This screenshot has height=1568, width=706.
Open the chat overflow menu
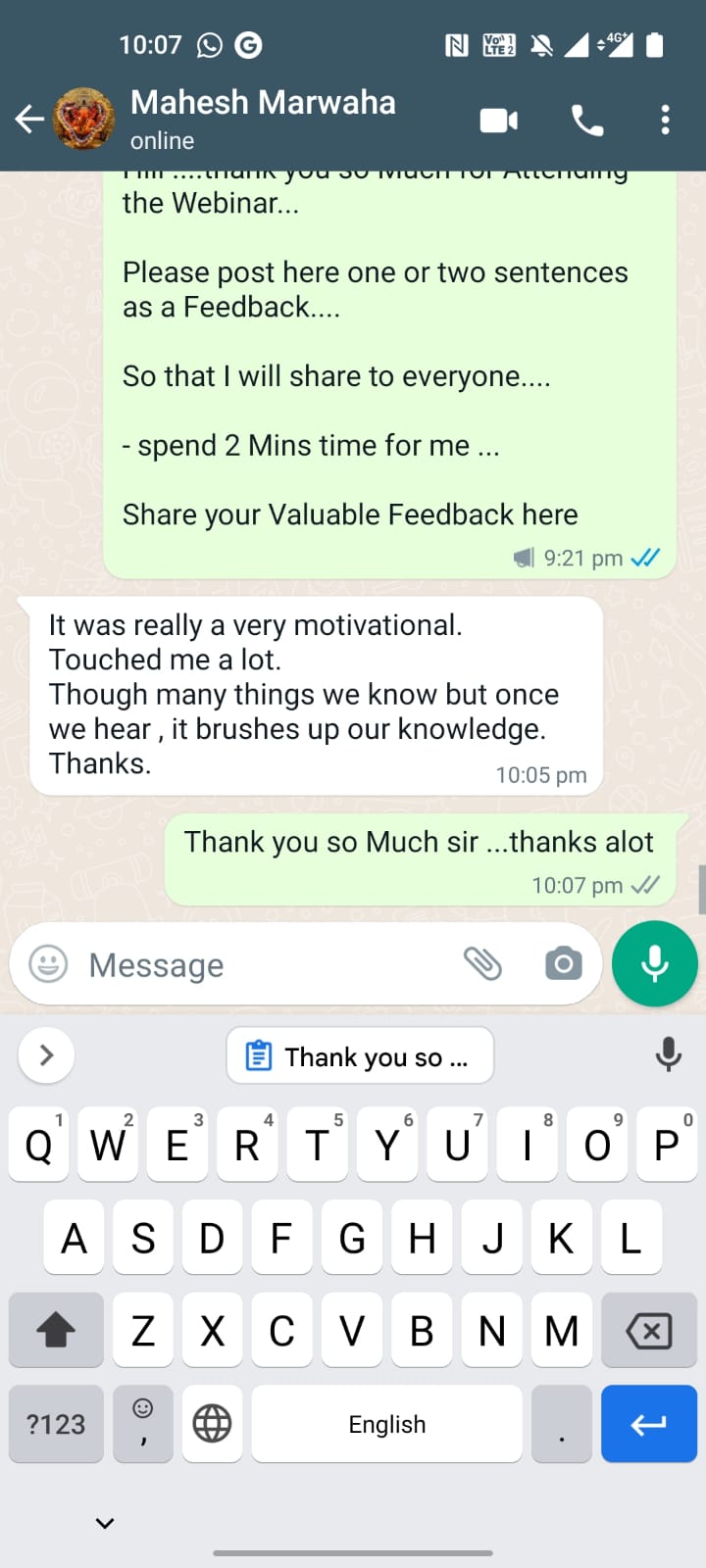click(x=665, y=121)
